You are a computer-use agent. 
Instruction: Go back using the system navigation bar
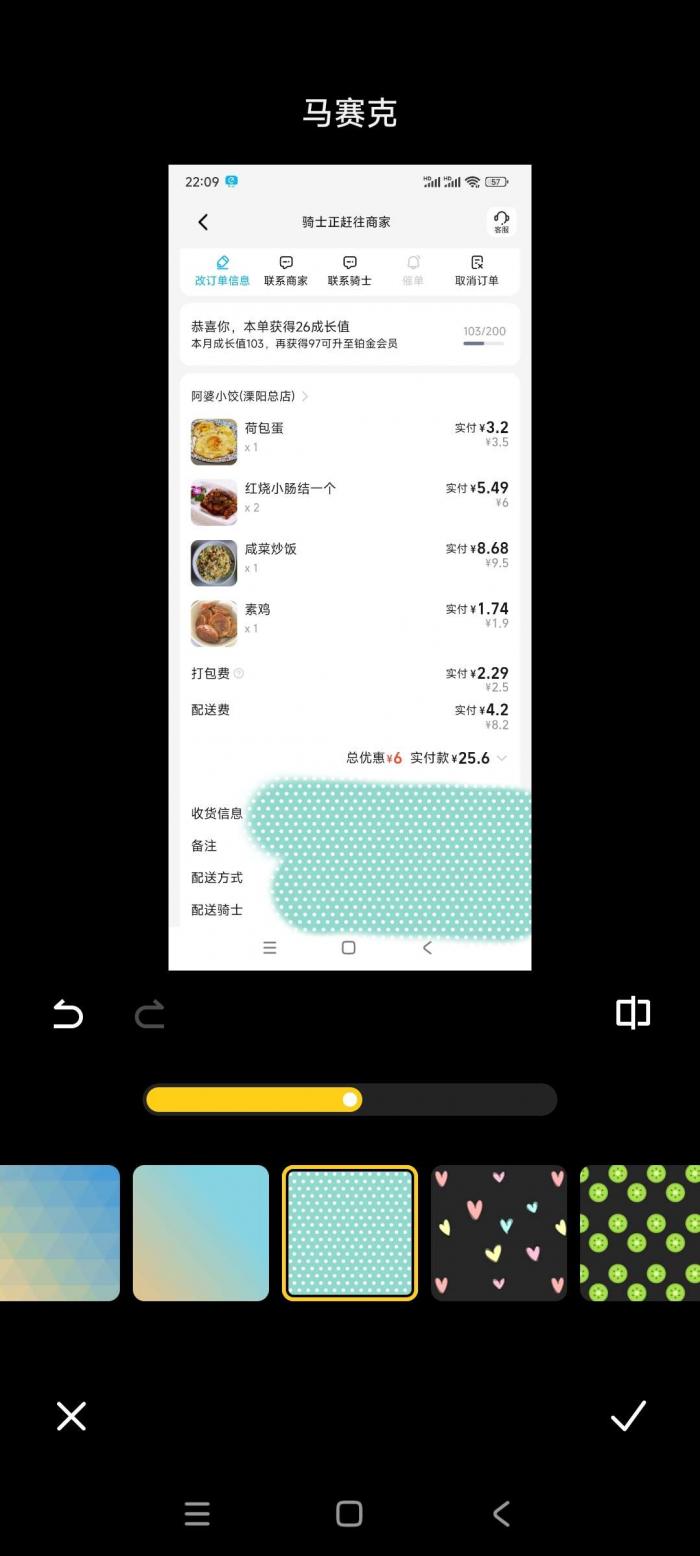[x=502, y=1513]
